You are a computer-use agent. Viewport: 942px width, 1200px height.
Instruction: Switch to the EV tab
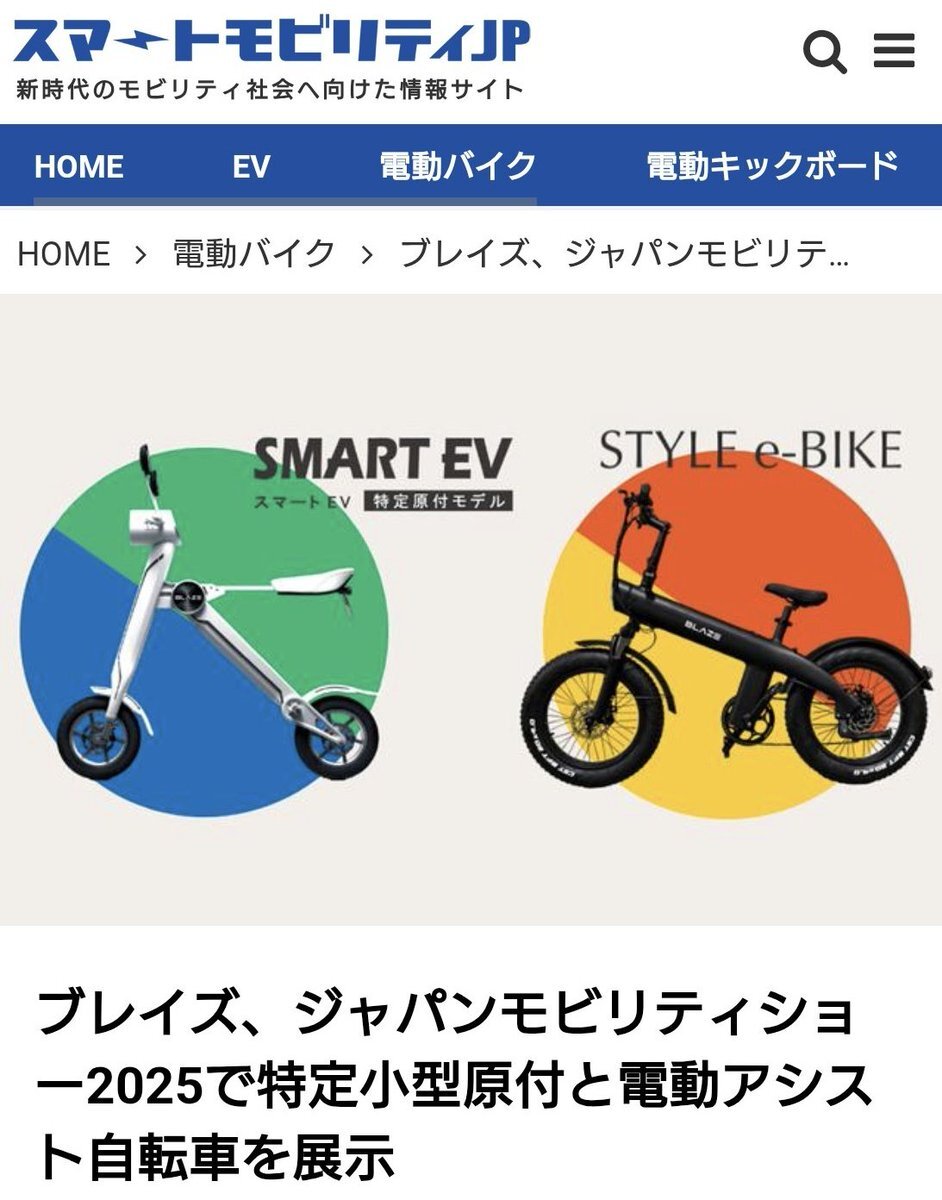(251, 166)
